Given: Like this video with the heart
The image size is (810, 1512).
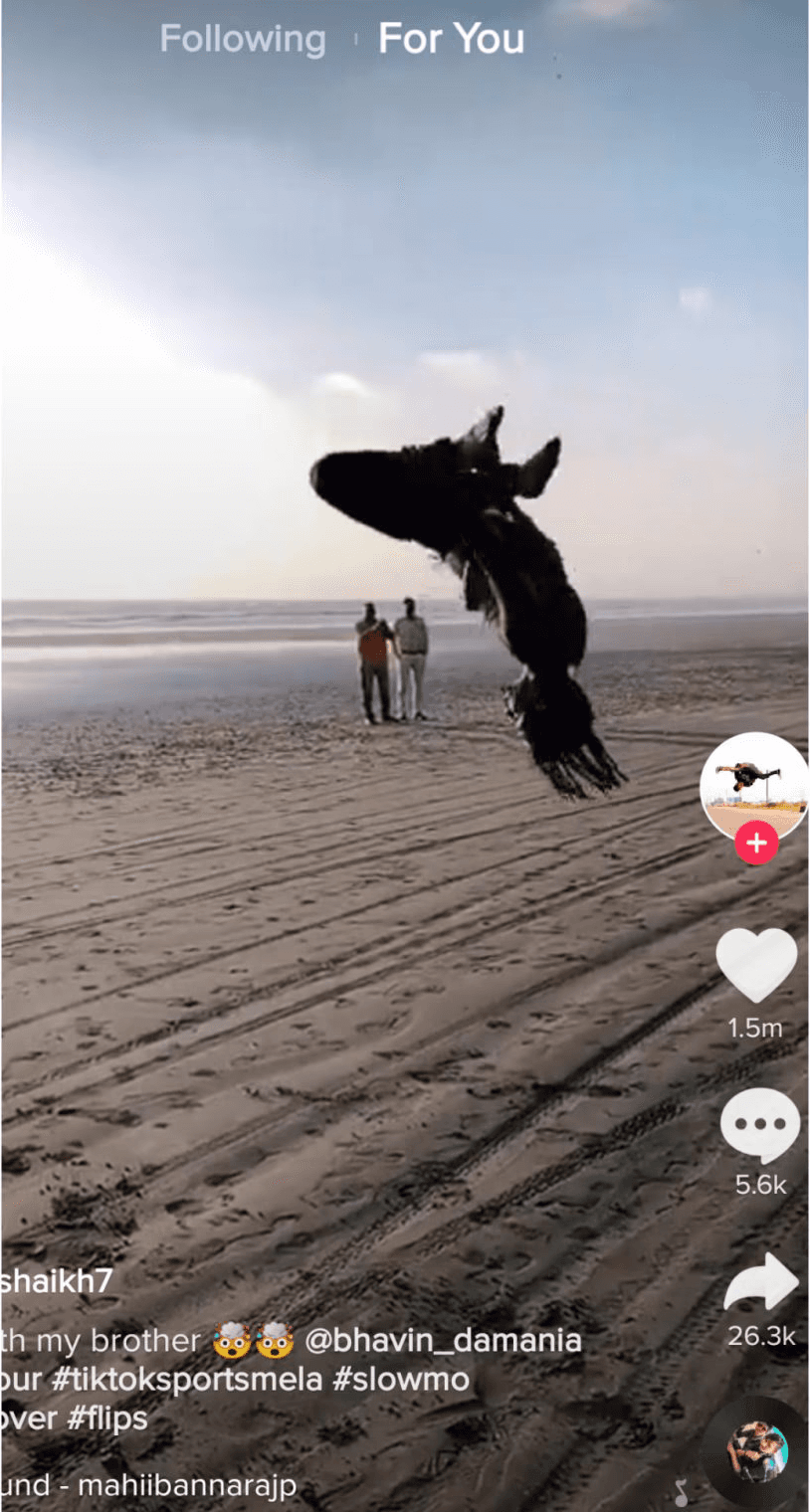Looking at the screenshot, I should [756, 965].
